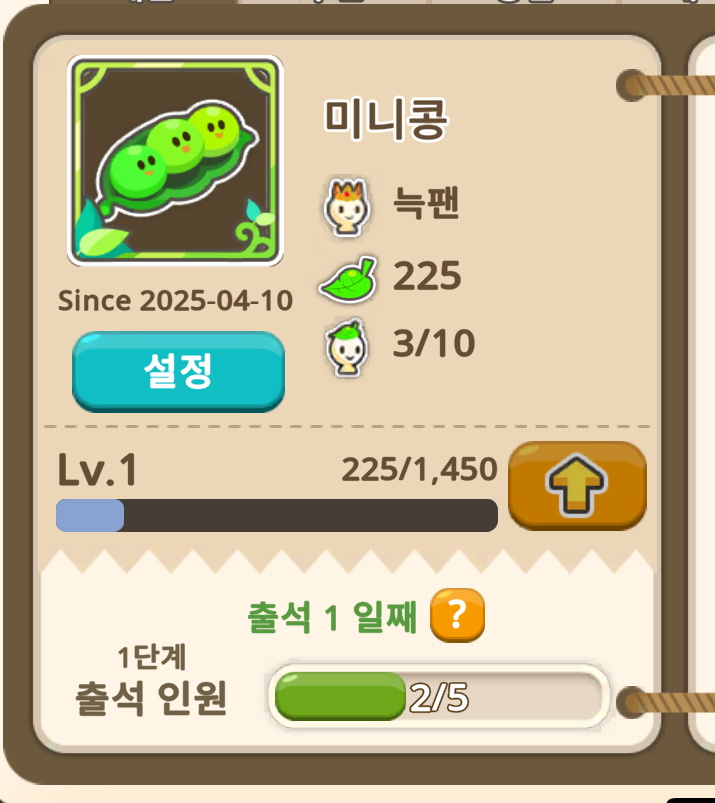Open the attendance help question mark
The image size is (715, 803).
pyautogui.click(x=457, y=615)
